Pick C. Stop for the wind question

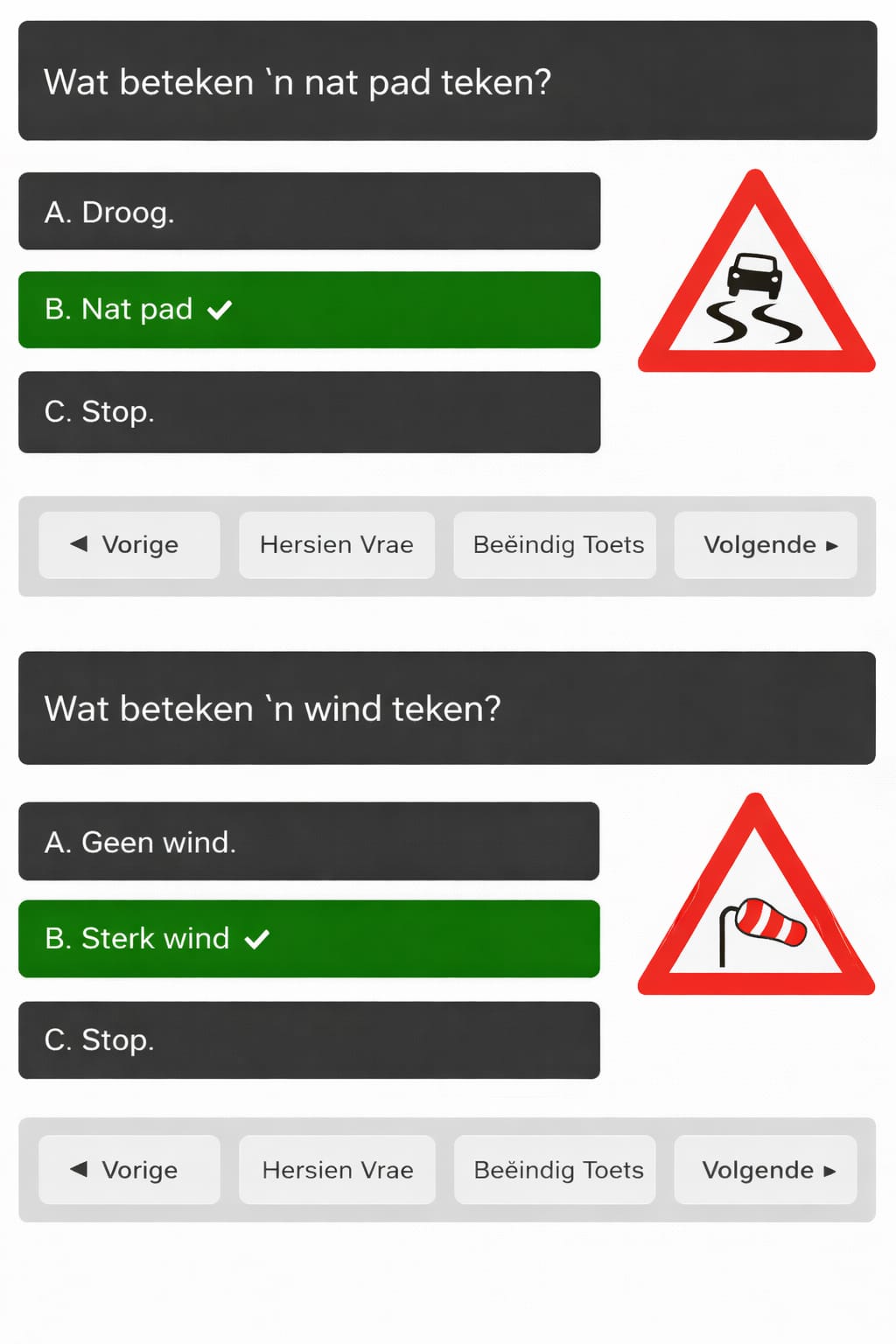coord(309,1040)
